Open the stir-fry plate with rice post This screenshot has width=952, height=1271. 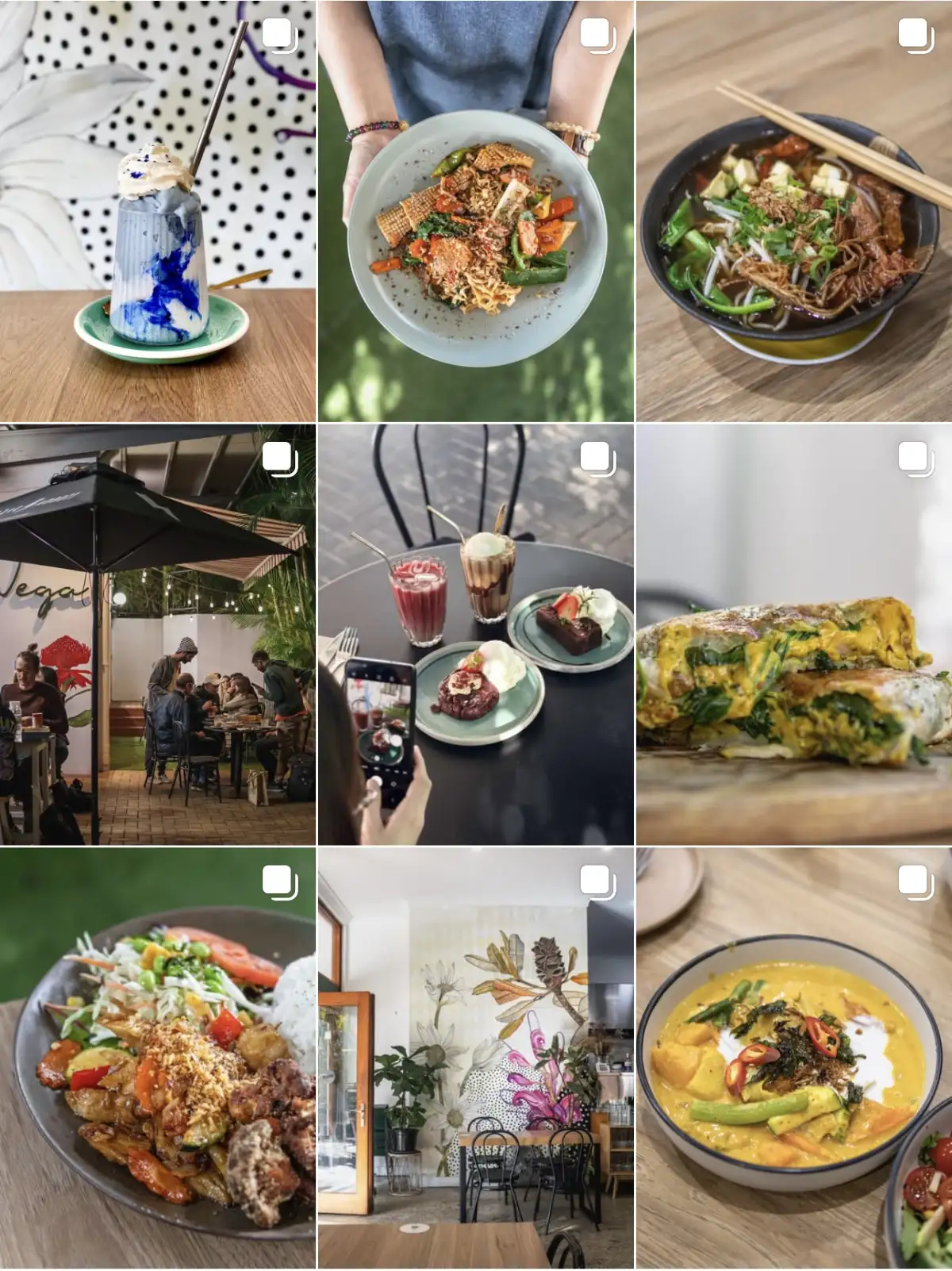point(158,1058)
